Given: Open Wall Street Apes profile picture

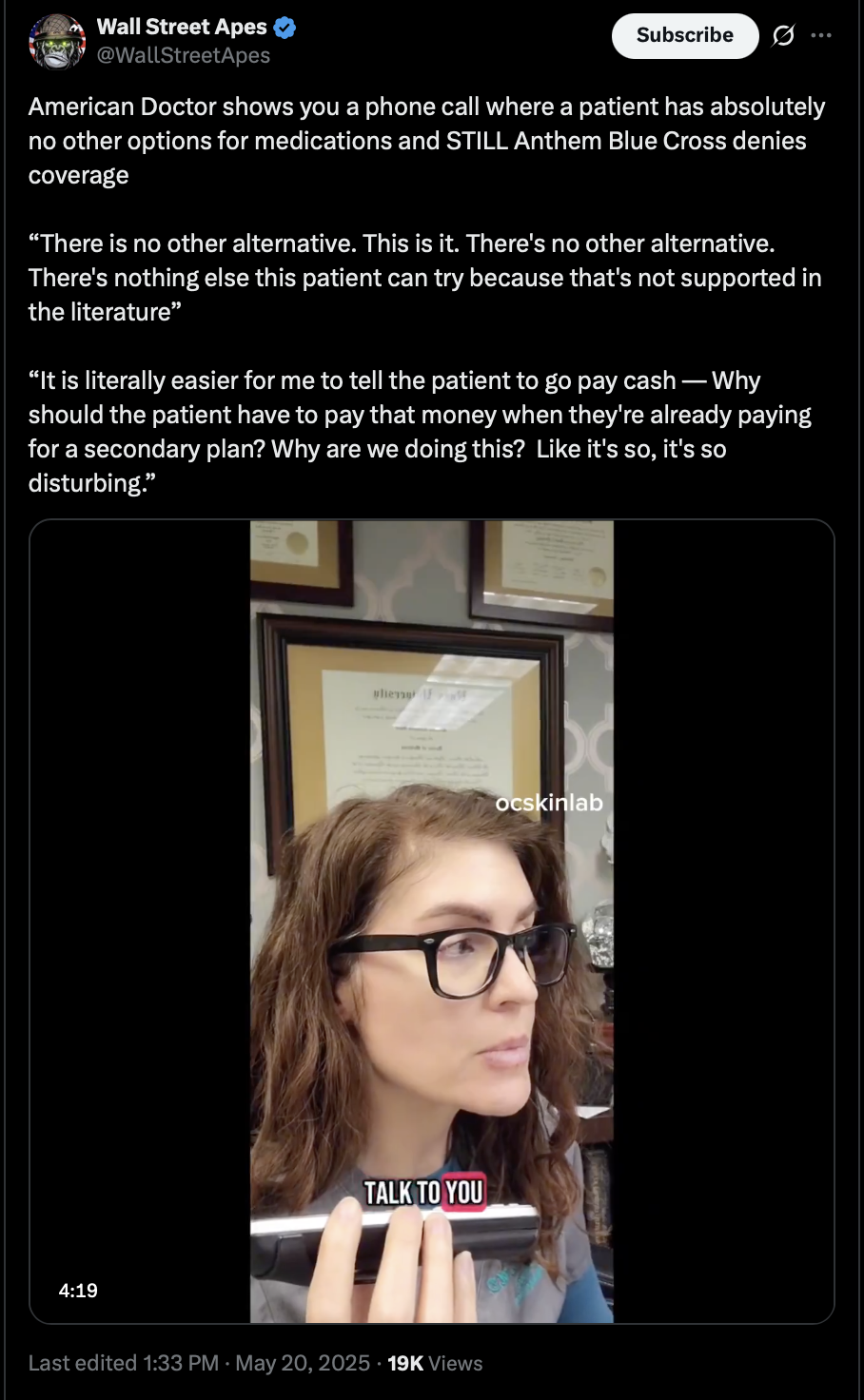Looking at the screenshot, I should (x=58, y=42).
